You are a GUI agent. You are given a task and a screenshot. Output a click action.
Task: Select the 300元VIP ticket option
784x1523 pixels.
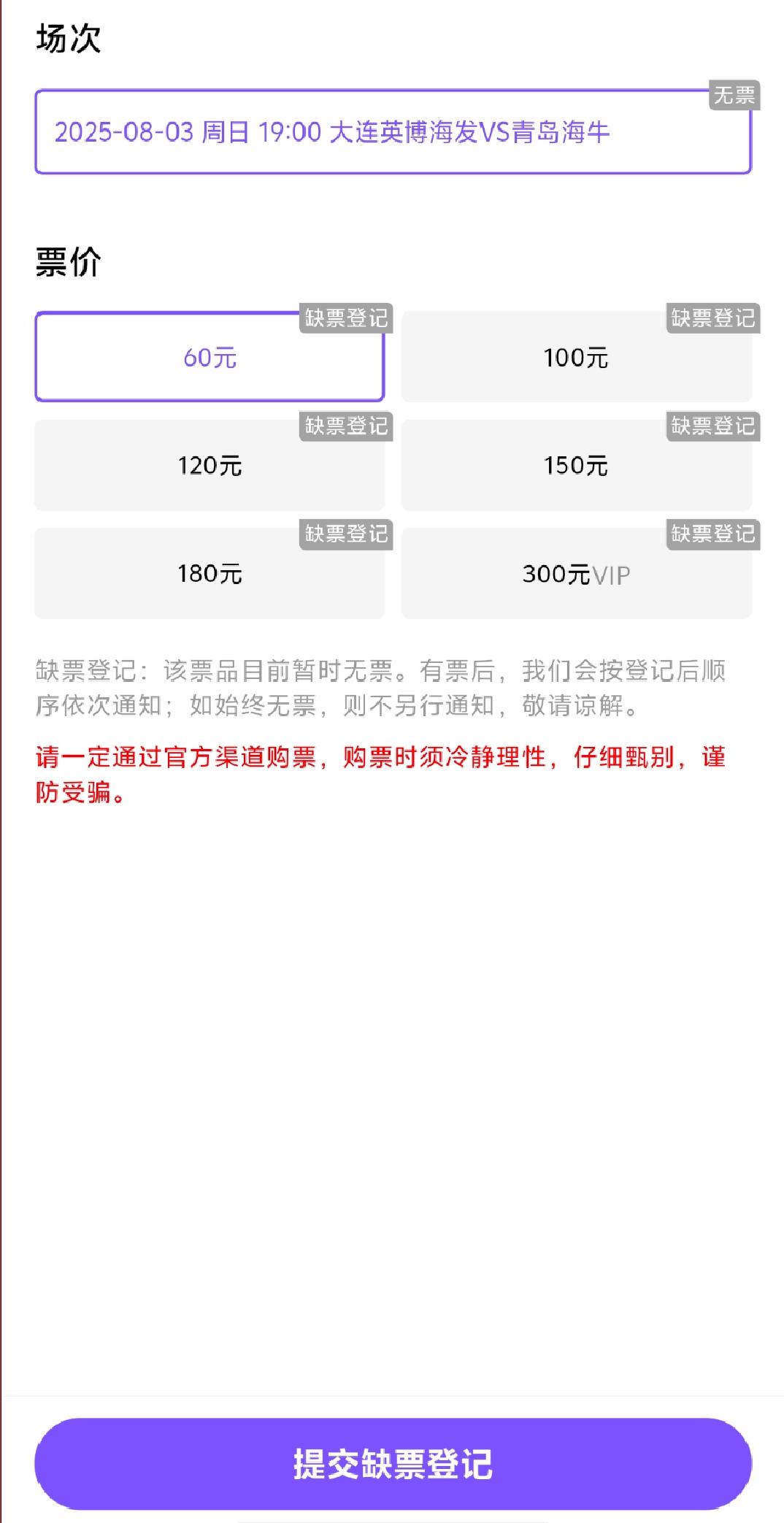[x=576, y=573]
